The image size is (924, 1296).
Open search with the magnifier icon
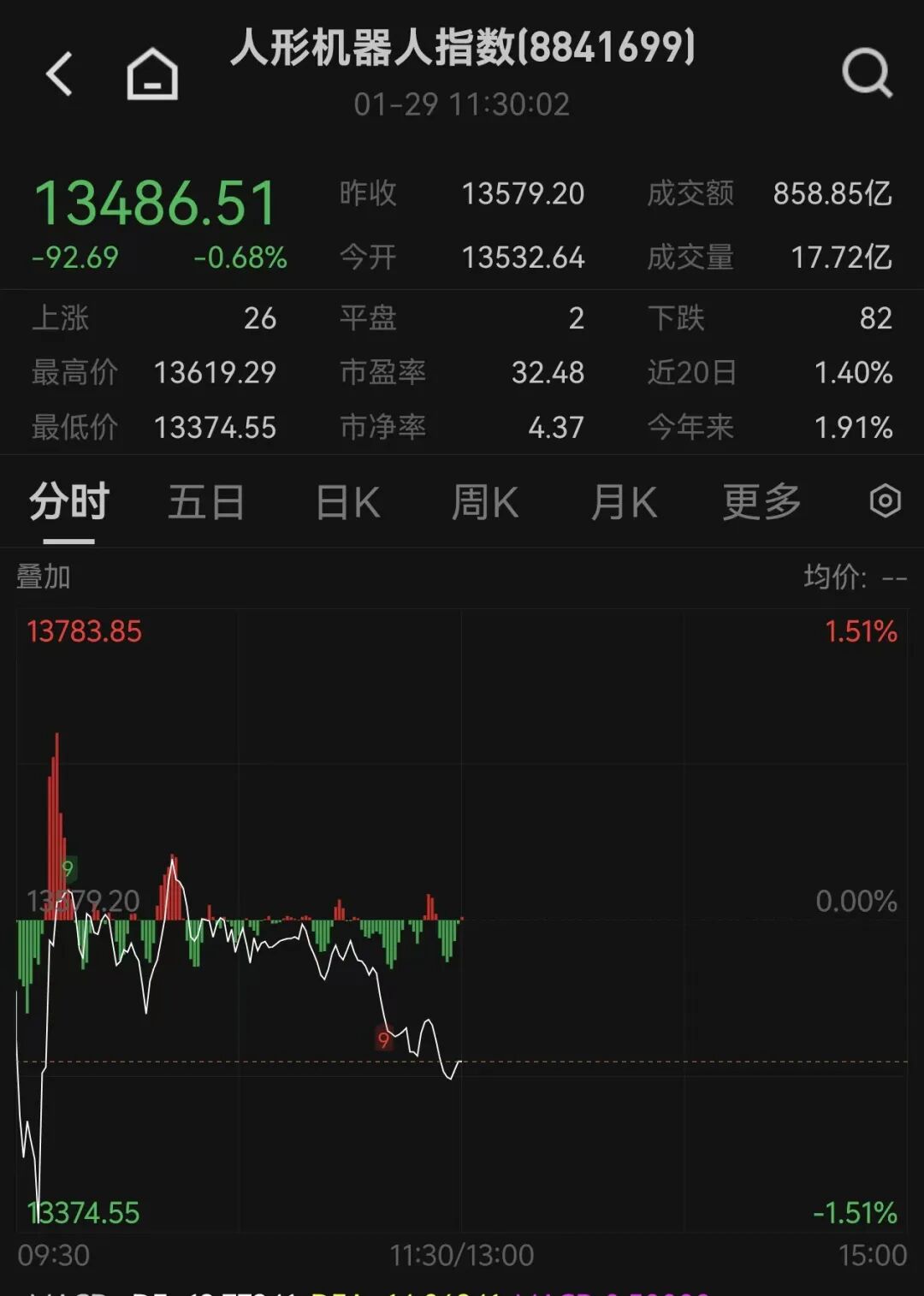(867, 74)
